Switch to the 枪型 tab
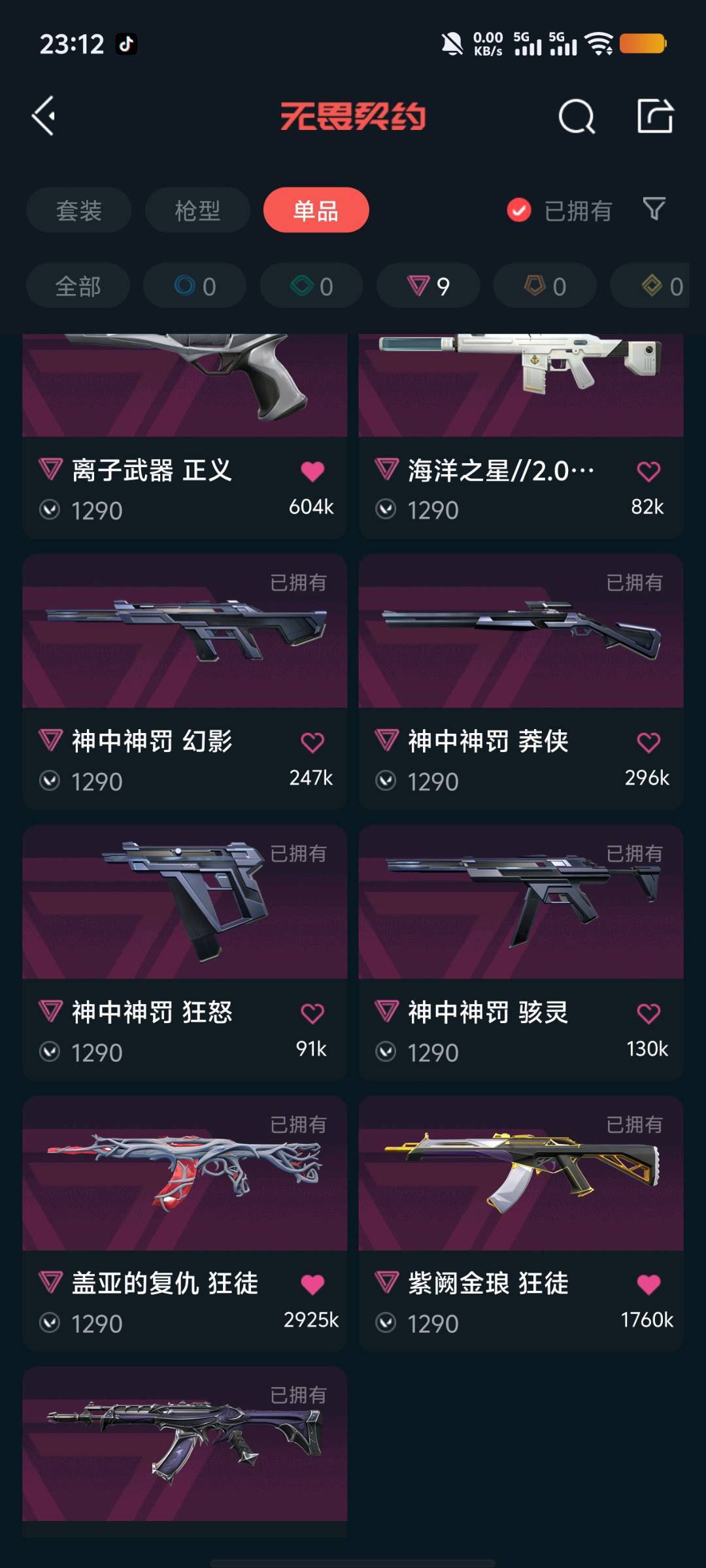The image size is (706, 1568). tap(197, 210)
